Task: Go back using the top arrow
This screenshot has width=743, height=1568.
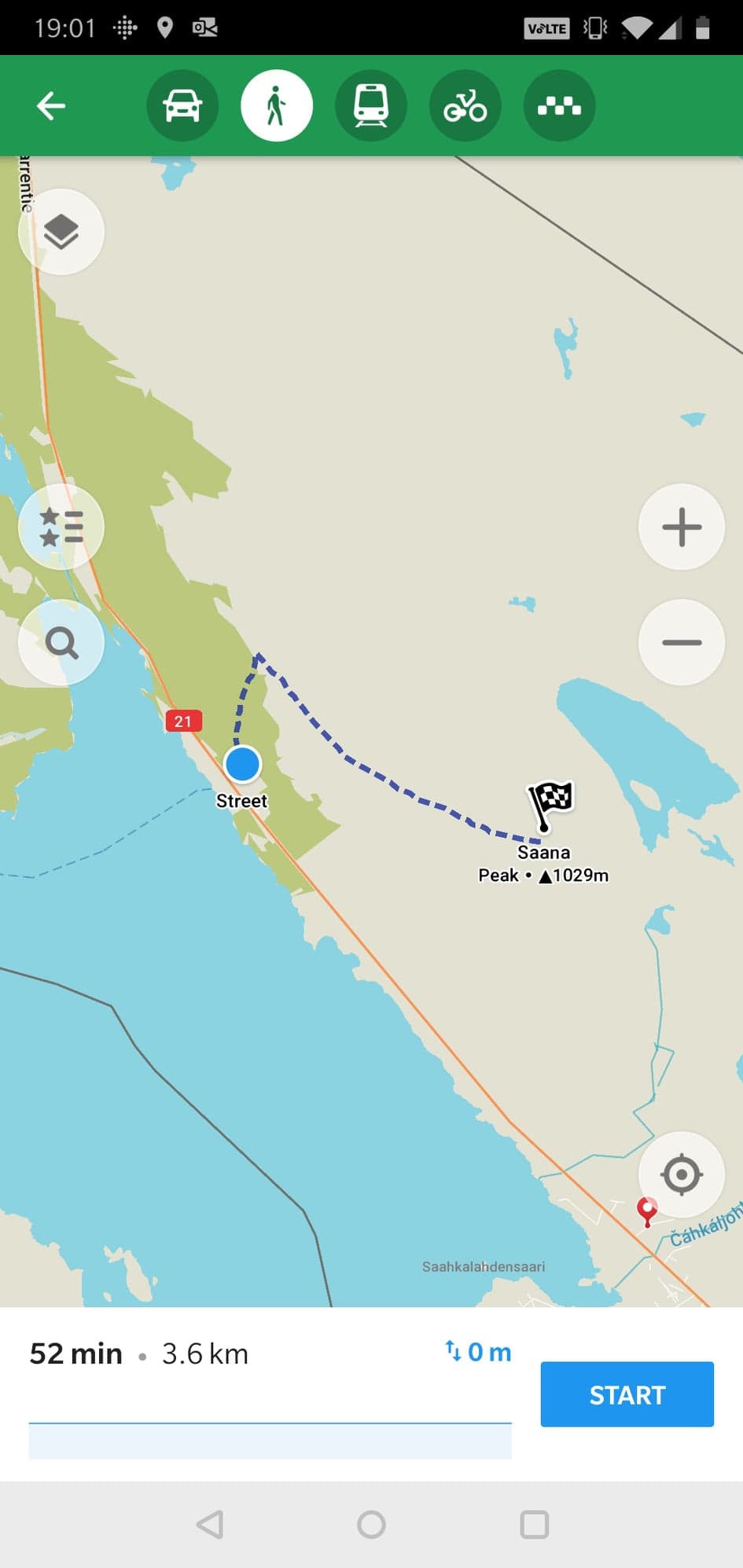Action: 51,105
